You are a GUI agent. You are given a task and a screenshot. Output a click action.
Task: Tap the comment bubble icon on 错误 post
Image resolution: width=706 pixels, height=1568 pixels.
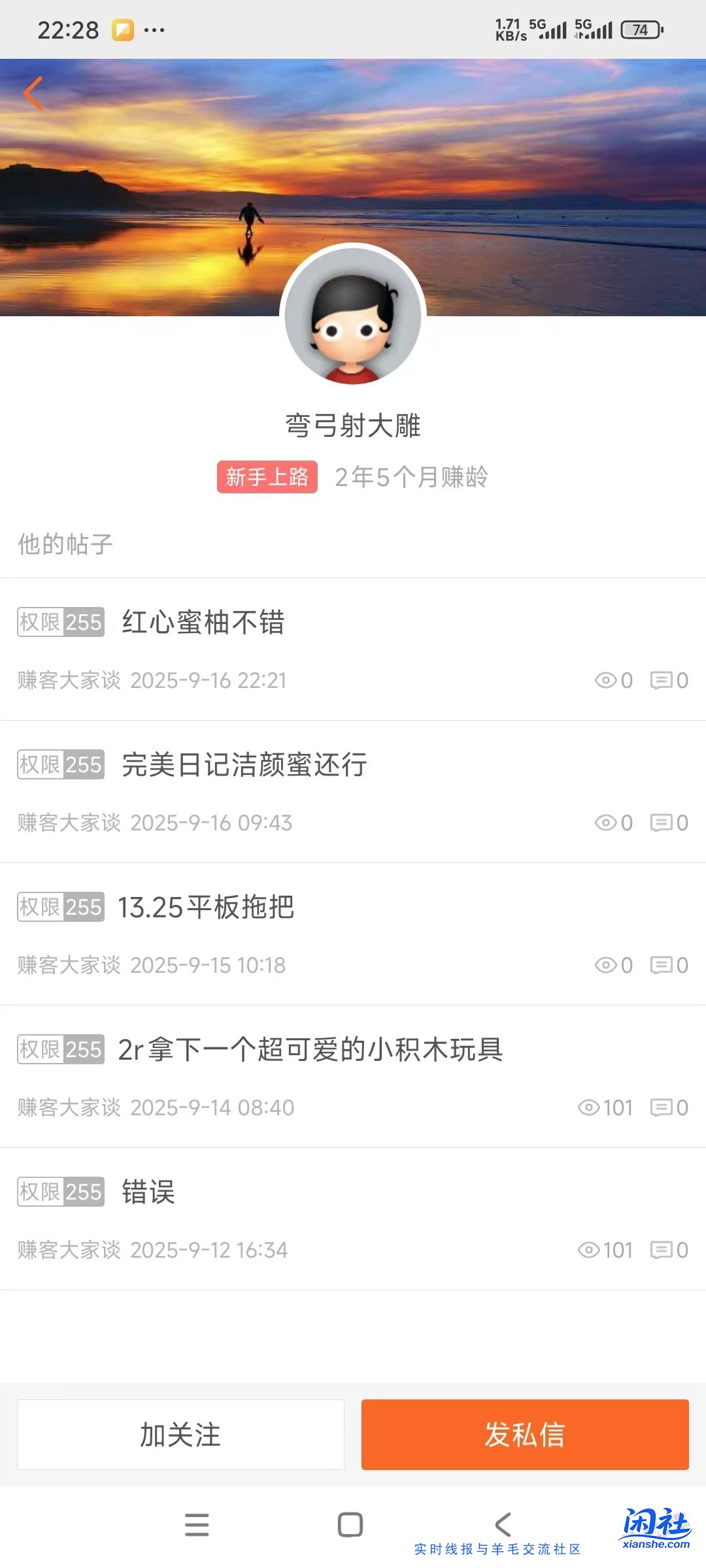[x=664, y=1250]
